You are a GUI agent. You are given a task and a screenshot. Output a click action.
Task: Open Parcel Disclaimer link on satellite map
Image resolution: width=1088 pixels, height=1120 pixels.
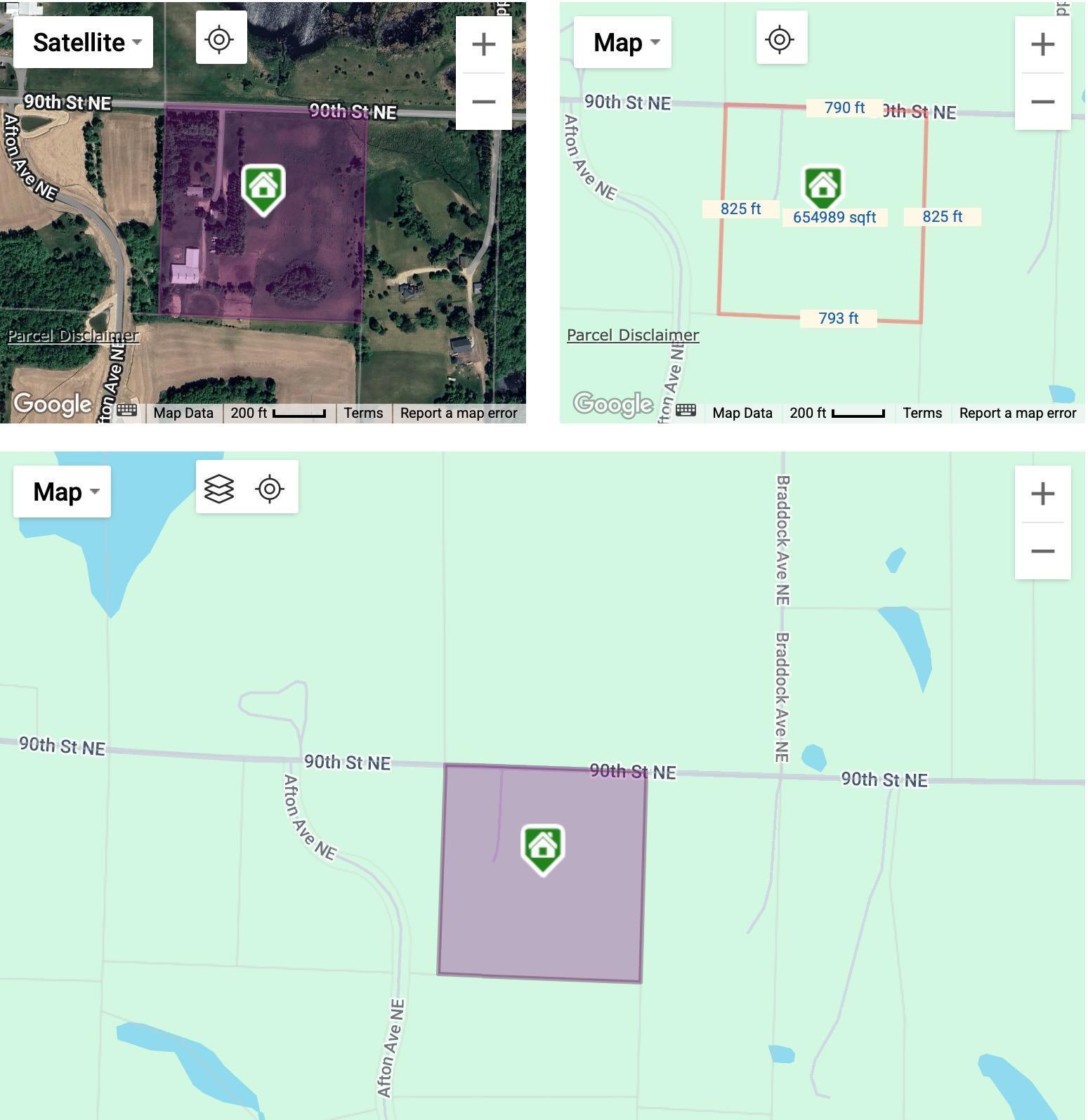coord(73,336)
